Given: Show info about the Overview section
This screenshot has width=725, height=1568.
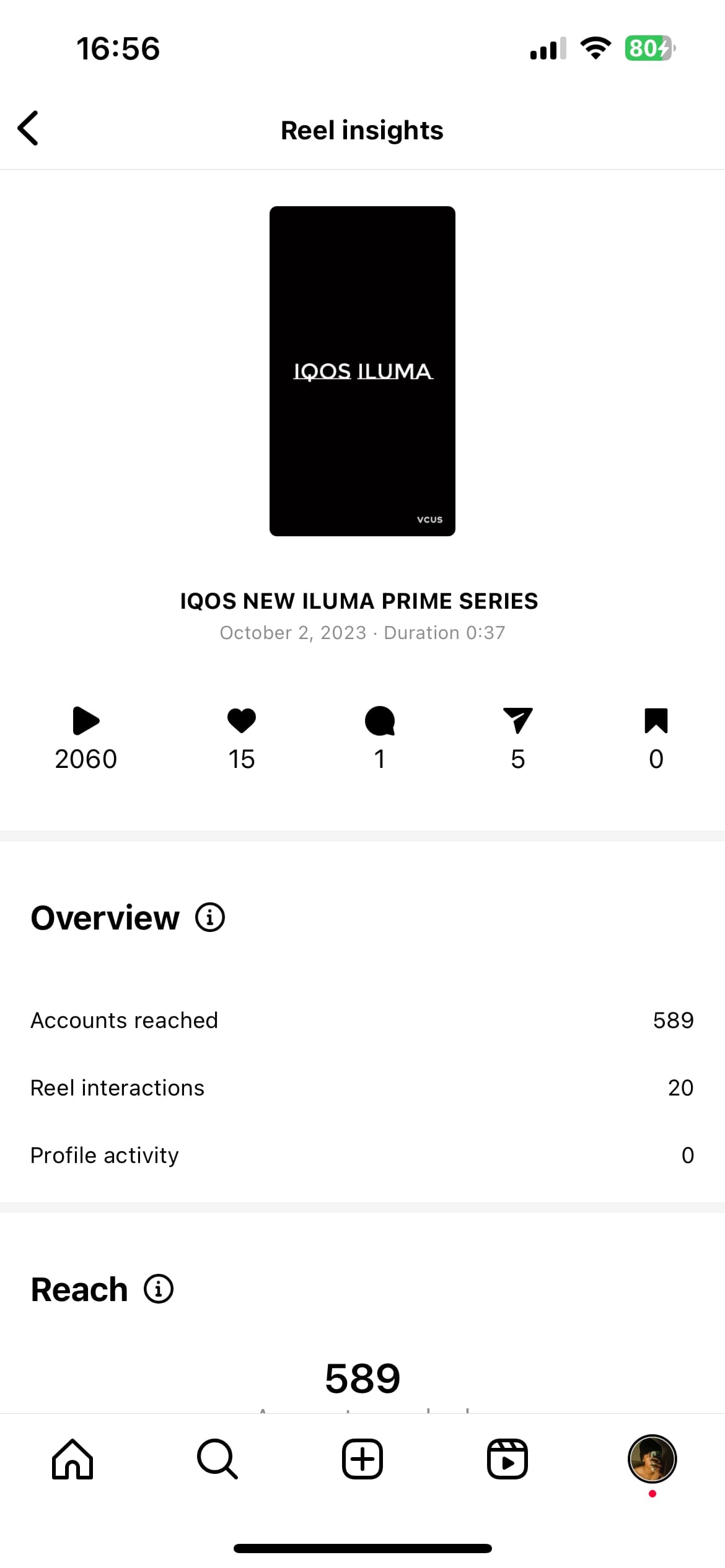Looking at the screenshot, I should click(210, 917).
